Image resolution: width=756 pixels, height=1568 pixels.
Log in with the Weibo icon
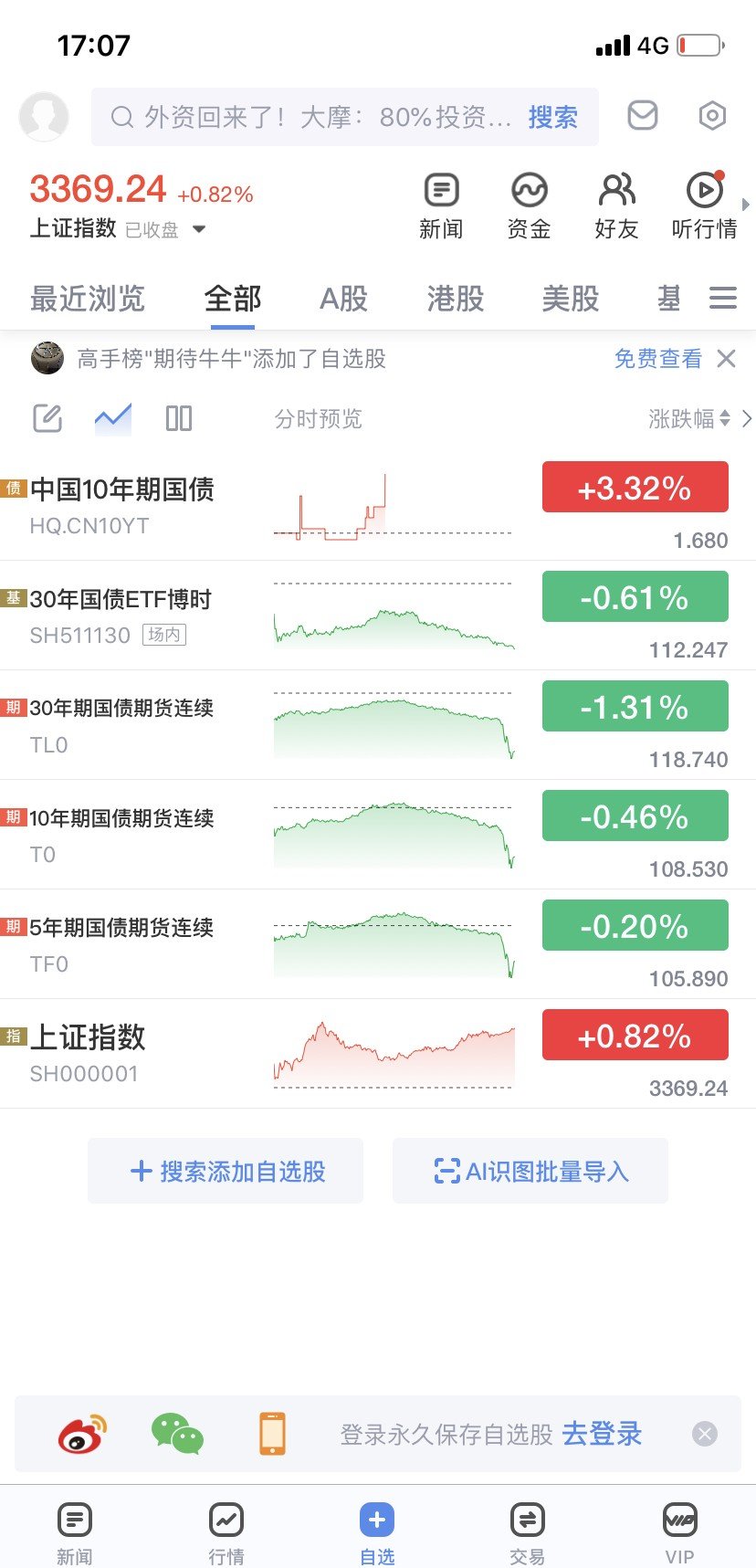click(x=84, y=1434)
